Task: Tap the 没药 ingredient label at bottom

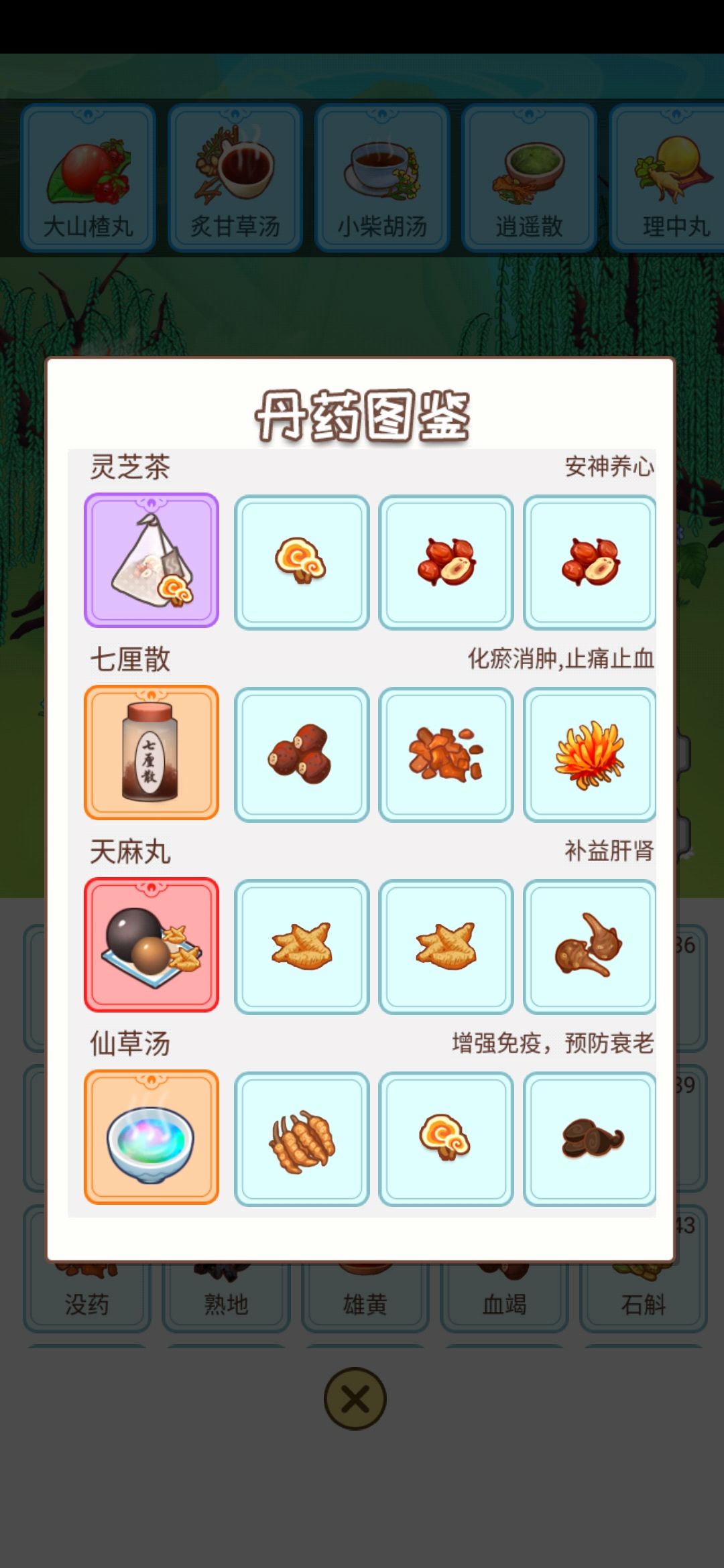Action: pos(87,1303)
